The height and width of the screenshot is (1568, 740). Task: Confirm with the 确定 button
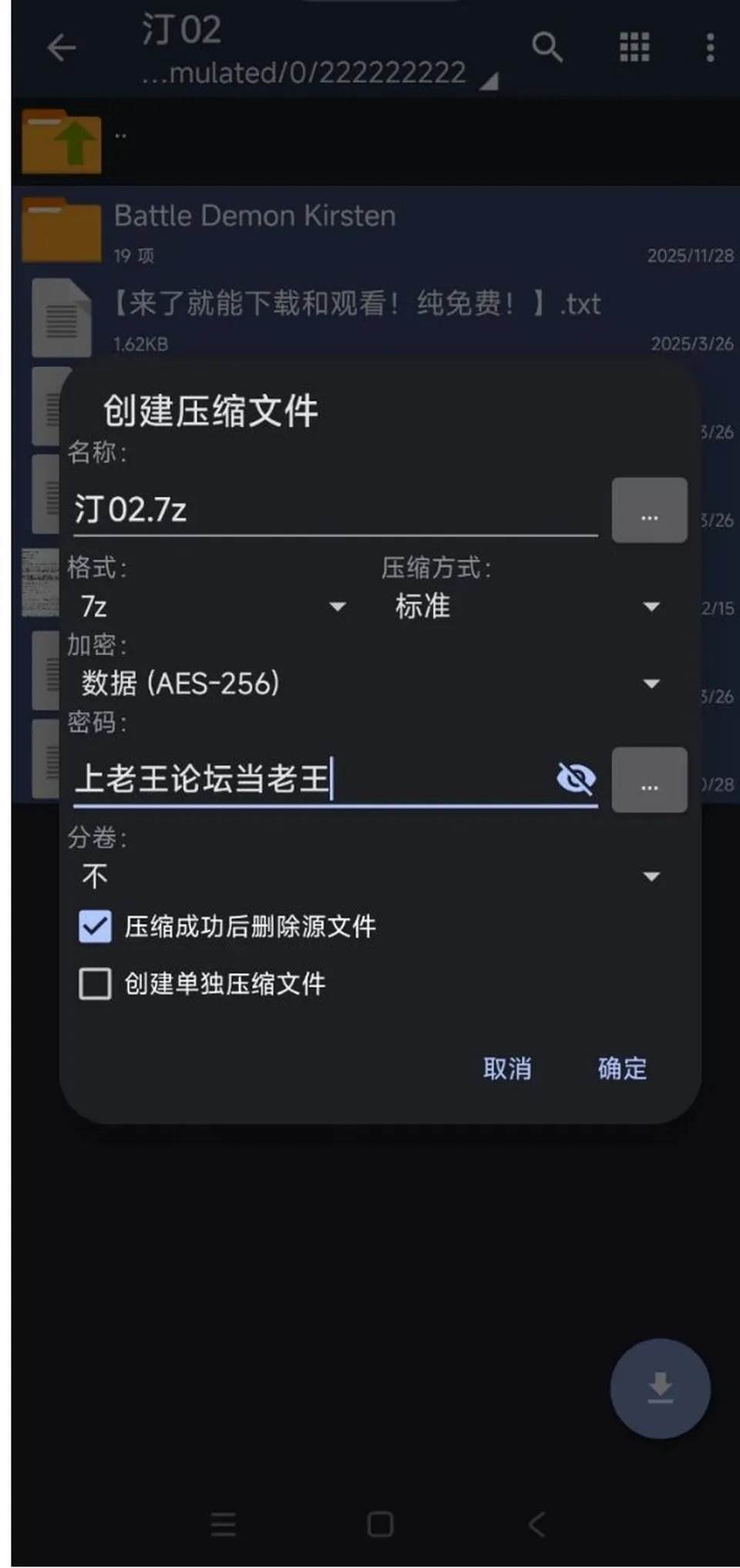(622, 1069)
